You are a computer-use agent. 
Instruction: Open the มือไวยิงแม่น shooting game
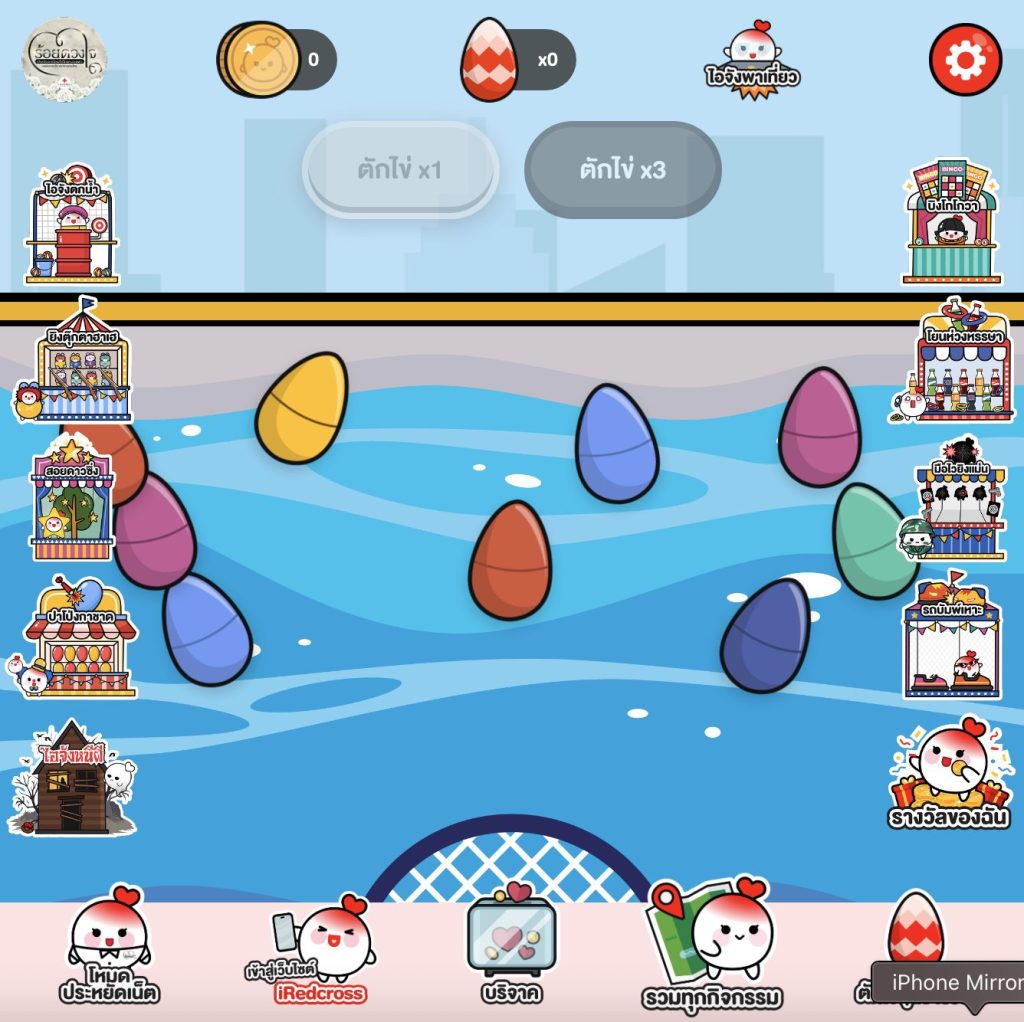957,502
